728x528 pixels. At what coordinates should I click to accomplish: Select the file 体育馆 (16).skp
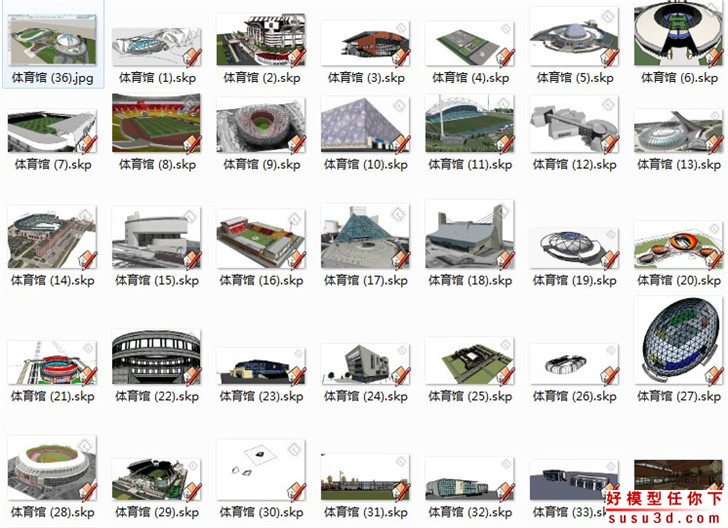click(x=260, y=238)
